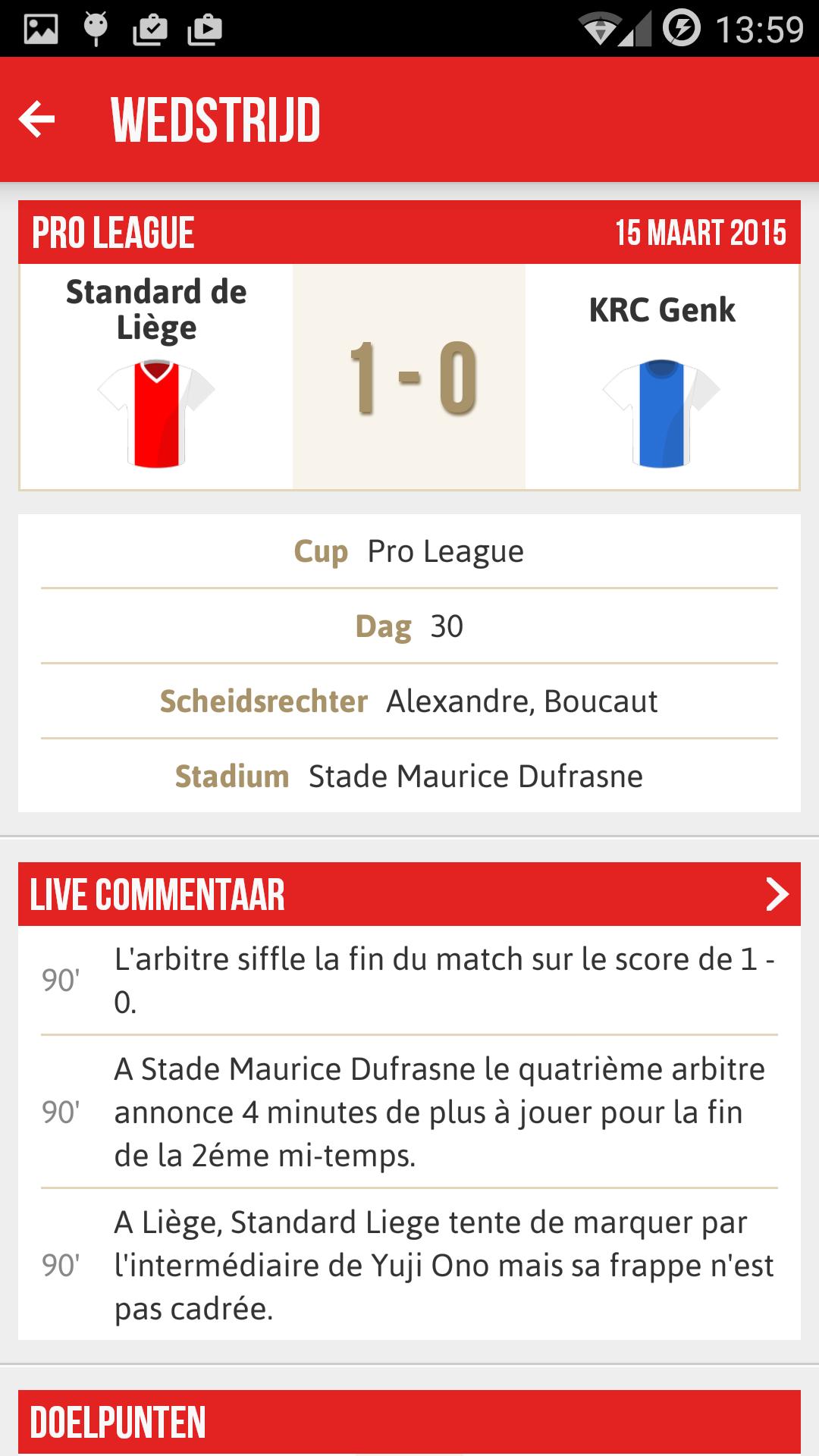Tap the date 15 Maart 2015
Screen dimensions: 819x1456
click(x=701, y=232)
